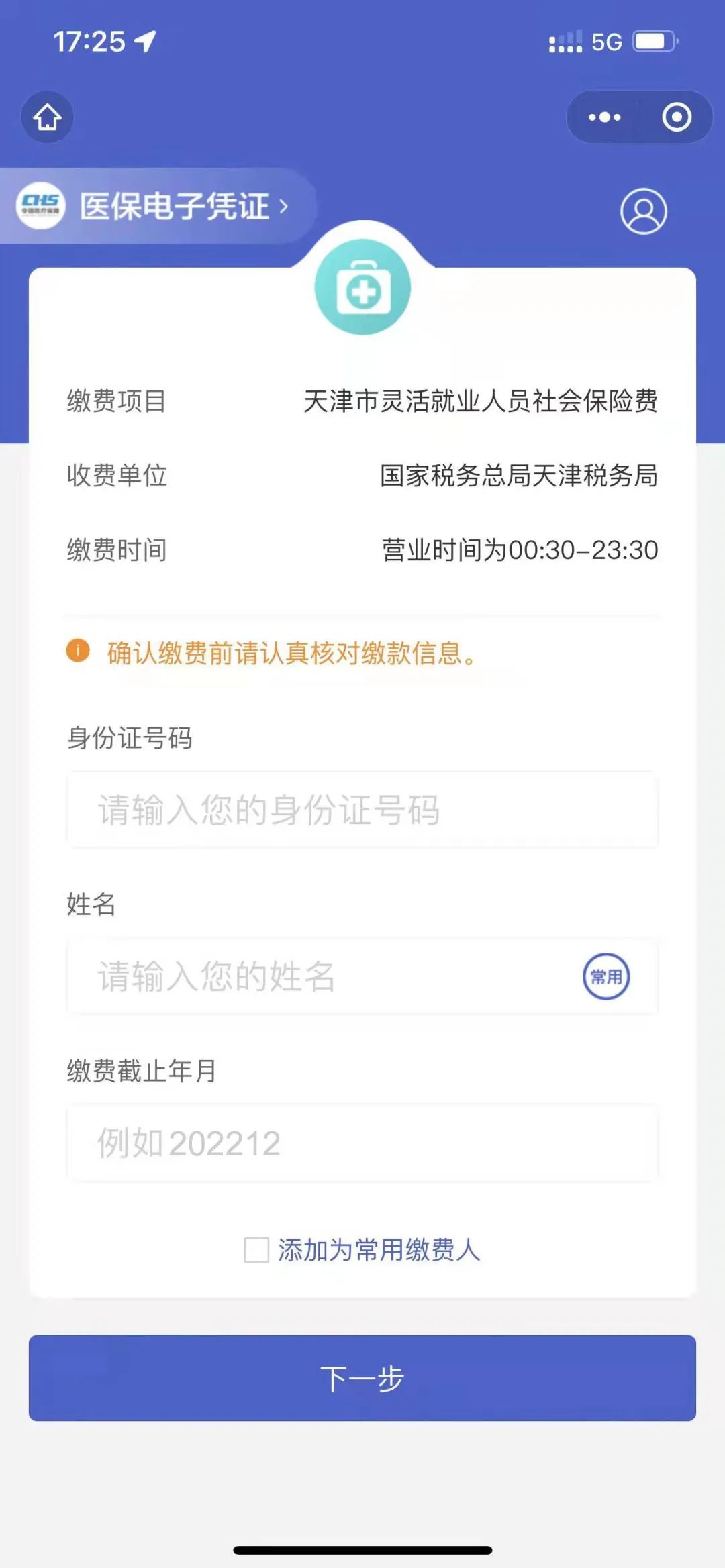Viewport: 725px width, 1568px height.
Task: Open 医保电子凭证 link
Action: tap(154, 206)
